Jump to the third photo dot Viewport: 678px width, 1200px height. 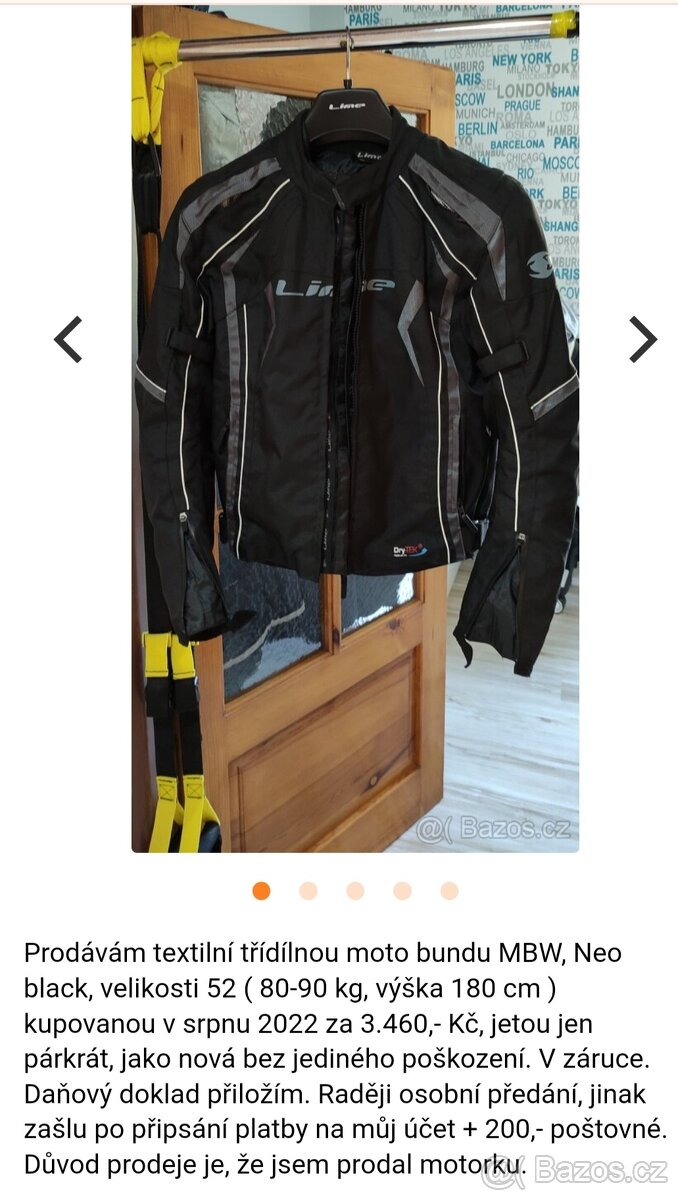(x=355, y=891)
